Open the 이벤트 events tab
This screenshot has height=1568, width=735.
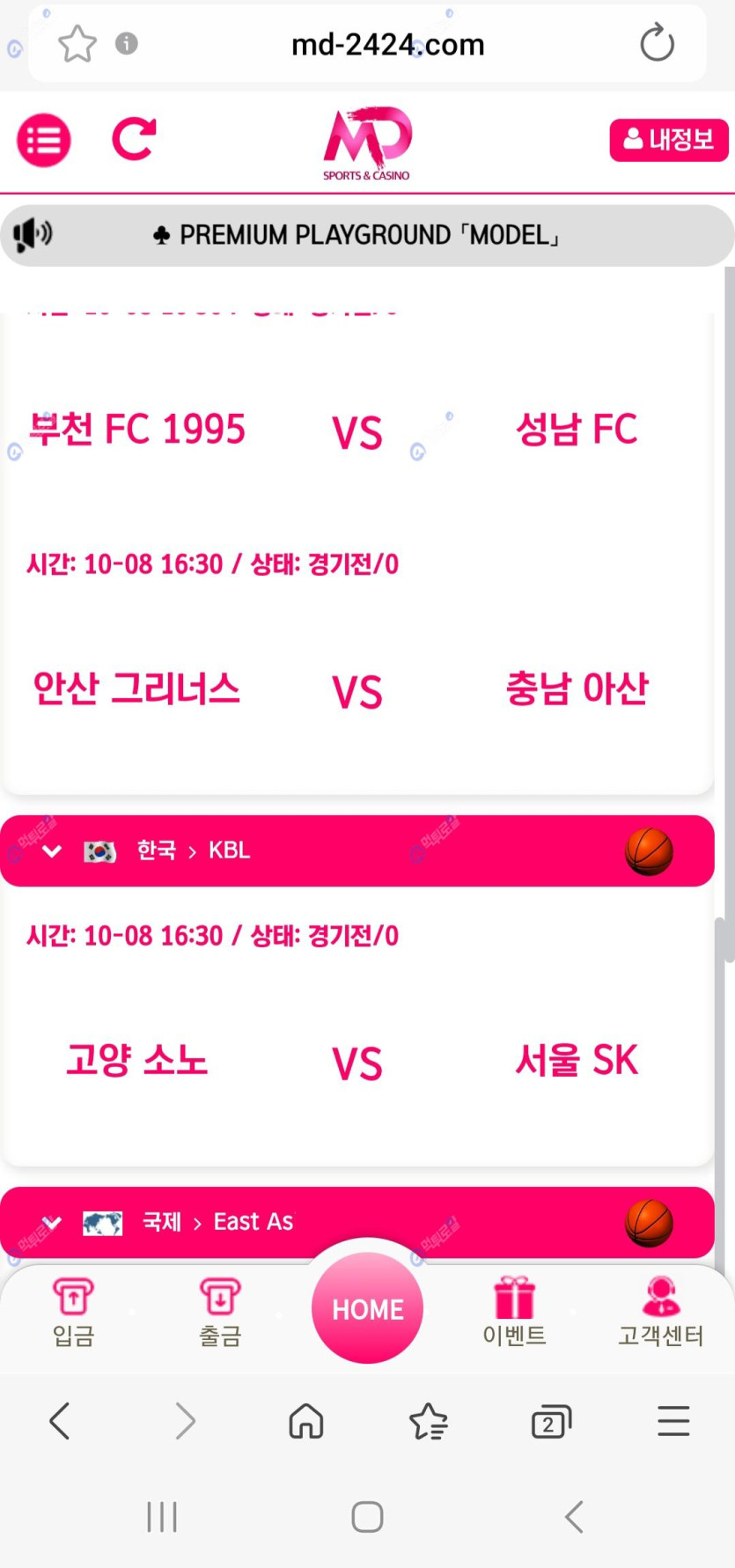[514, 1312]
